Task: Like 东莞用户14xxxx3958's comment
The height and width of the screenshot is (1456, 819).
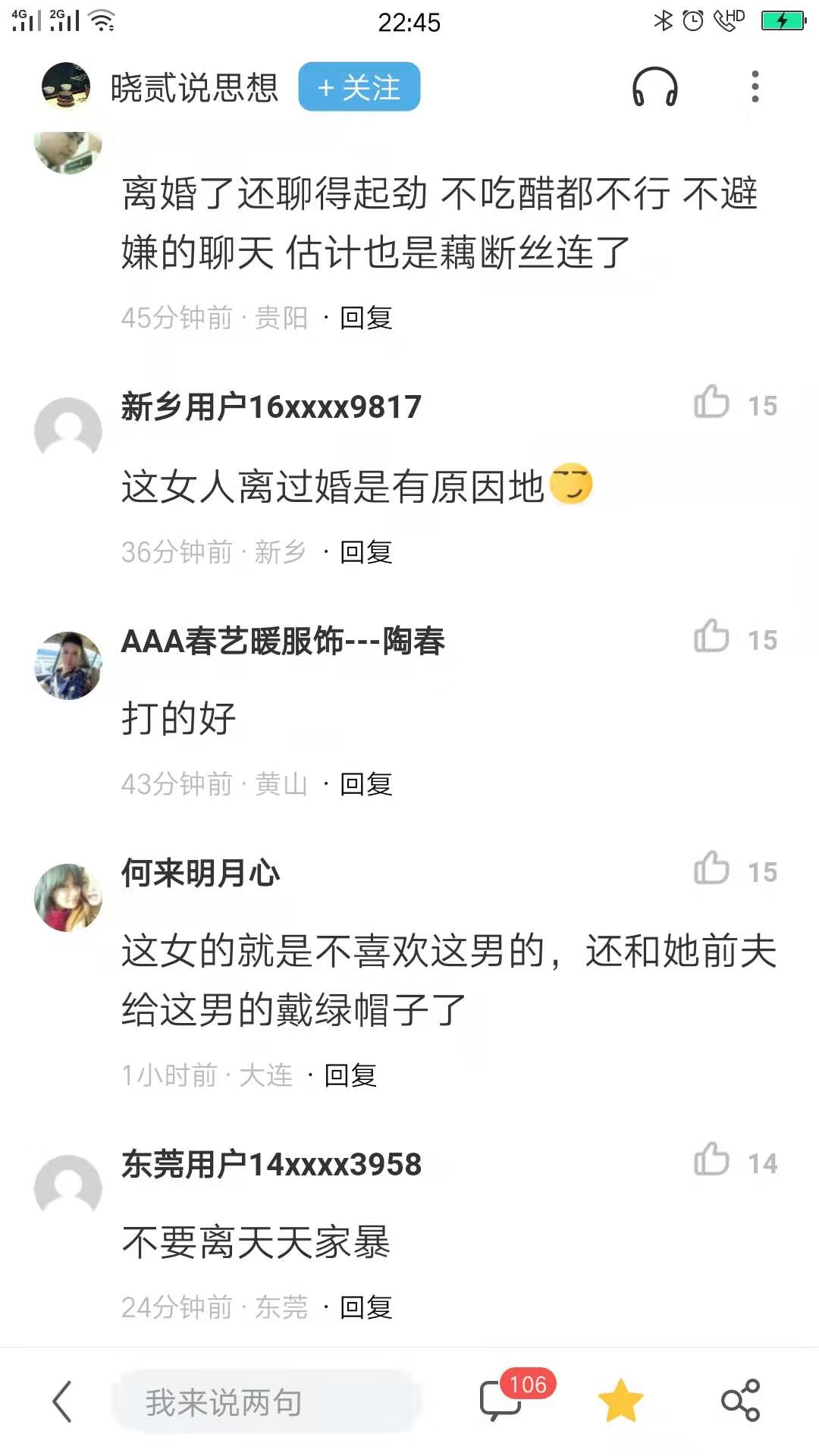Action: tap(712, 1161)
